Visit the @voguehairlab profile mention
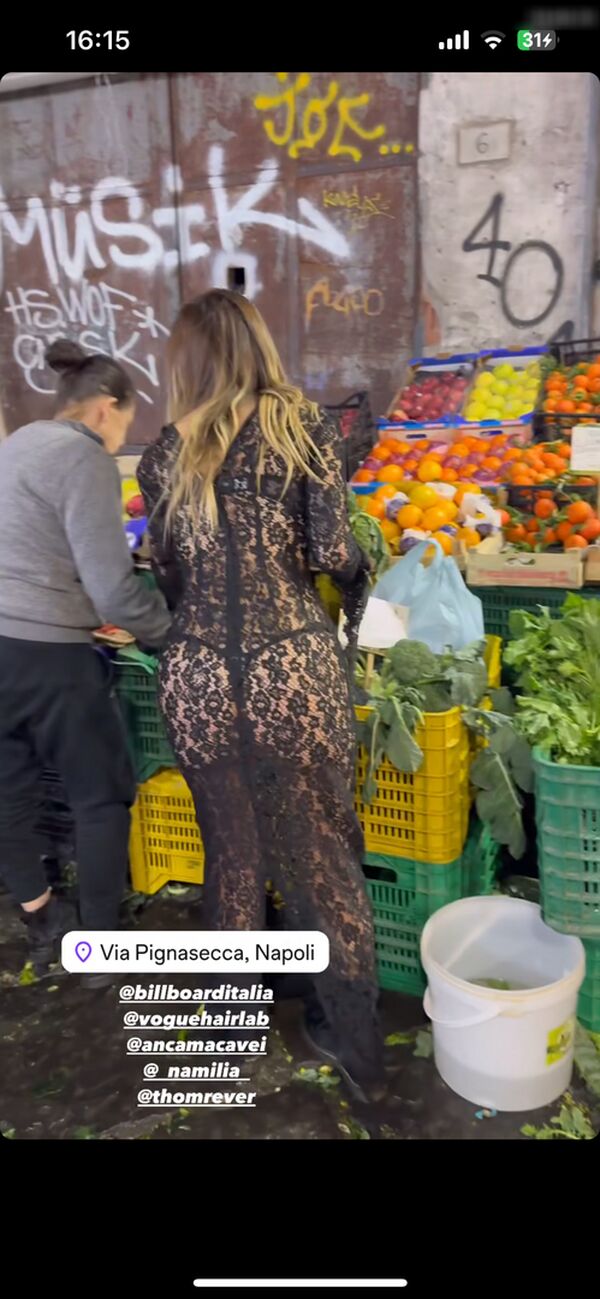The height and width of the screenshot is (1299, 600). 196,1019
